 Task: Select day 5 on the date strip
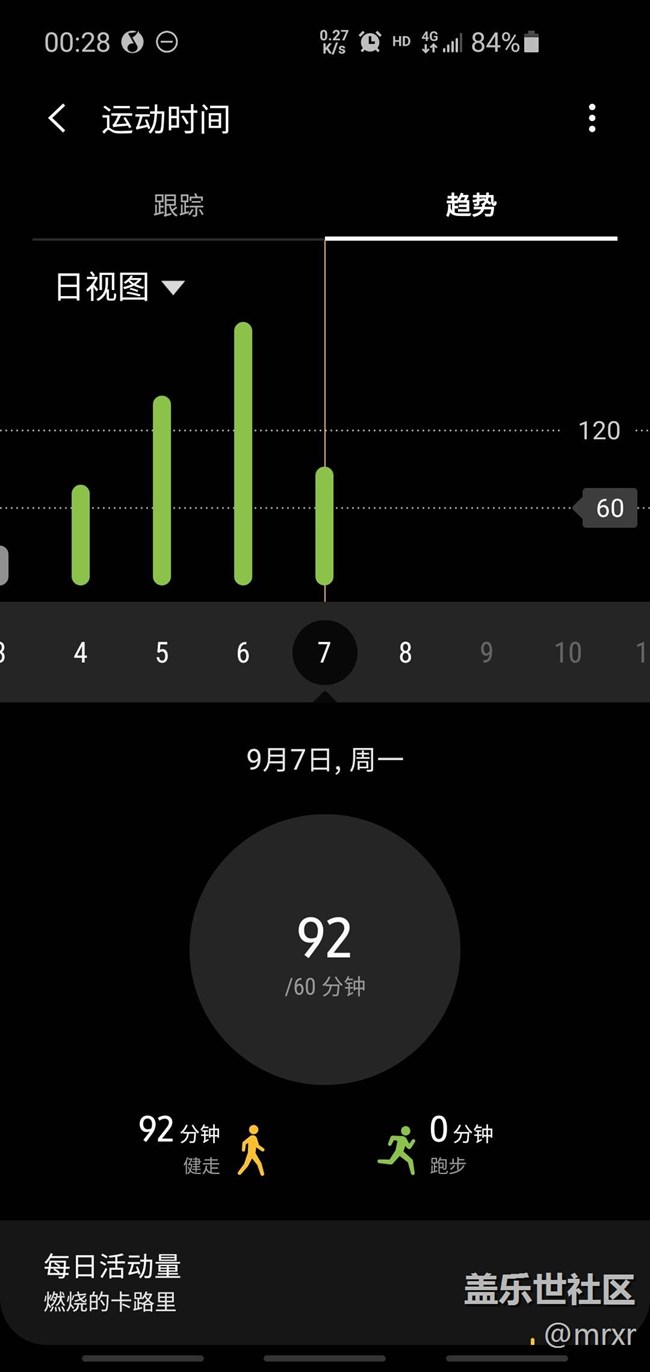coord(162,653)
